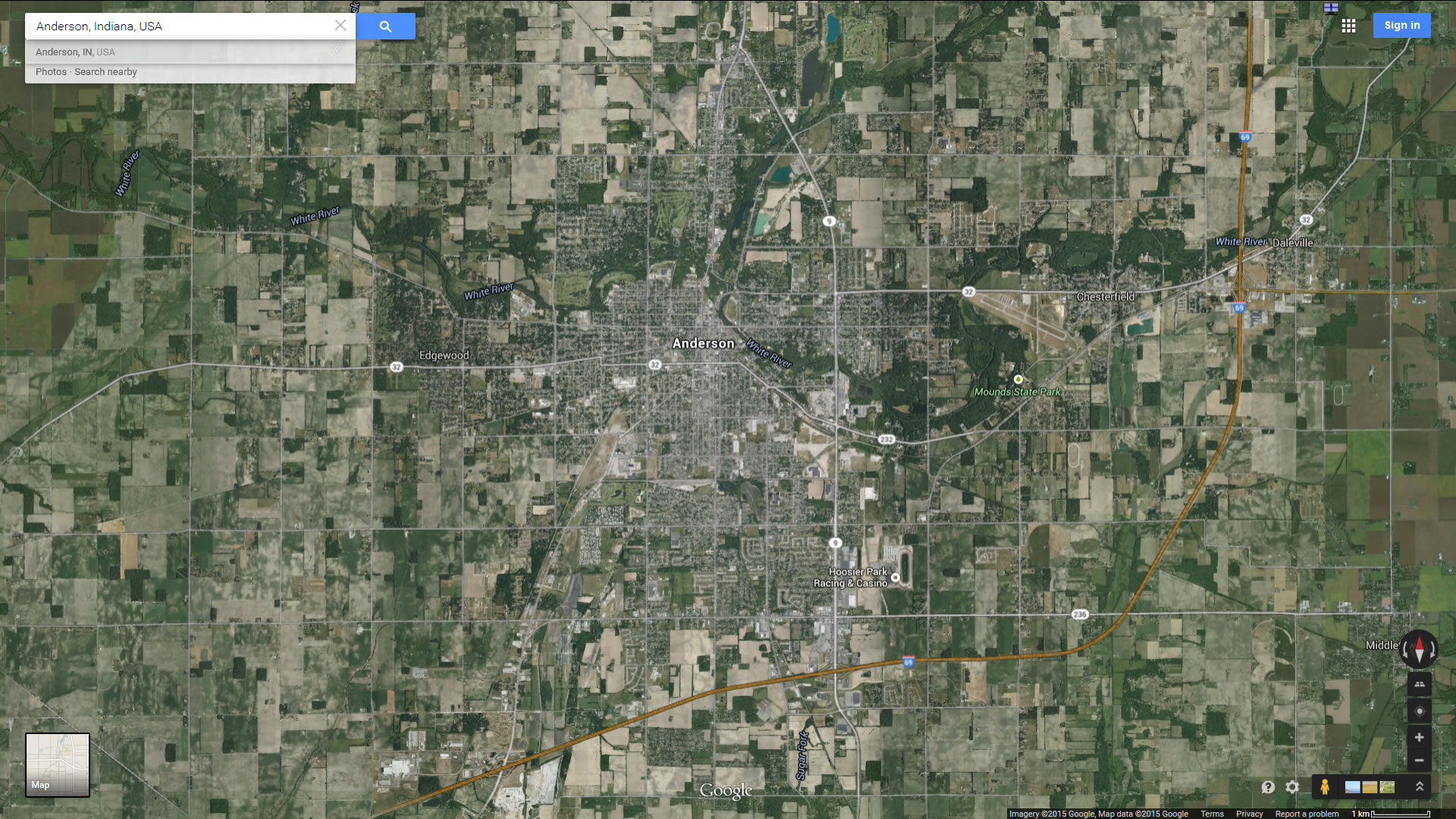The width and height of the screenshot is (1456, 819).
Task: Open the Privacy link
Action: click(1249, 814)
